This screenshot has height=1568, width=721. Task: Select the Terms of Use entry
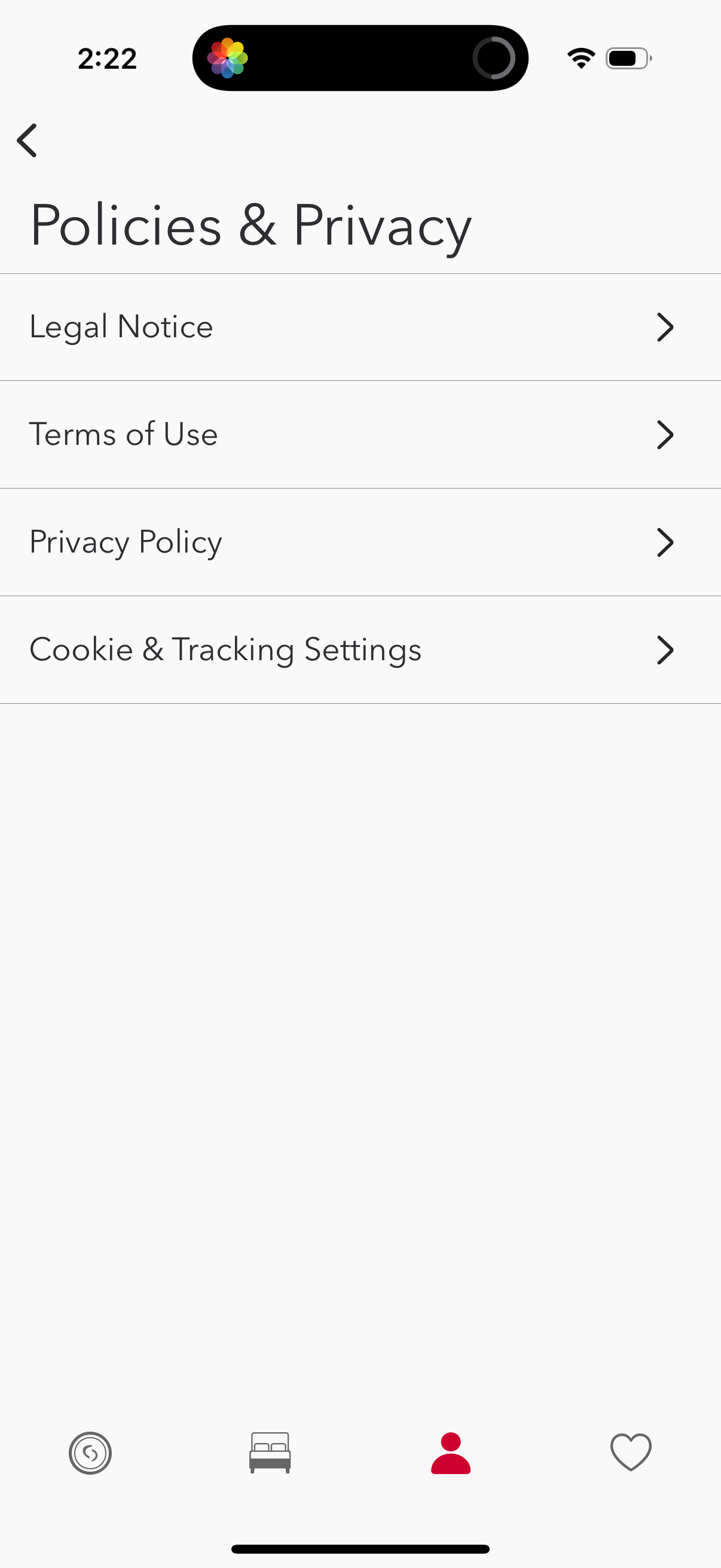(124, 435)
